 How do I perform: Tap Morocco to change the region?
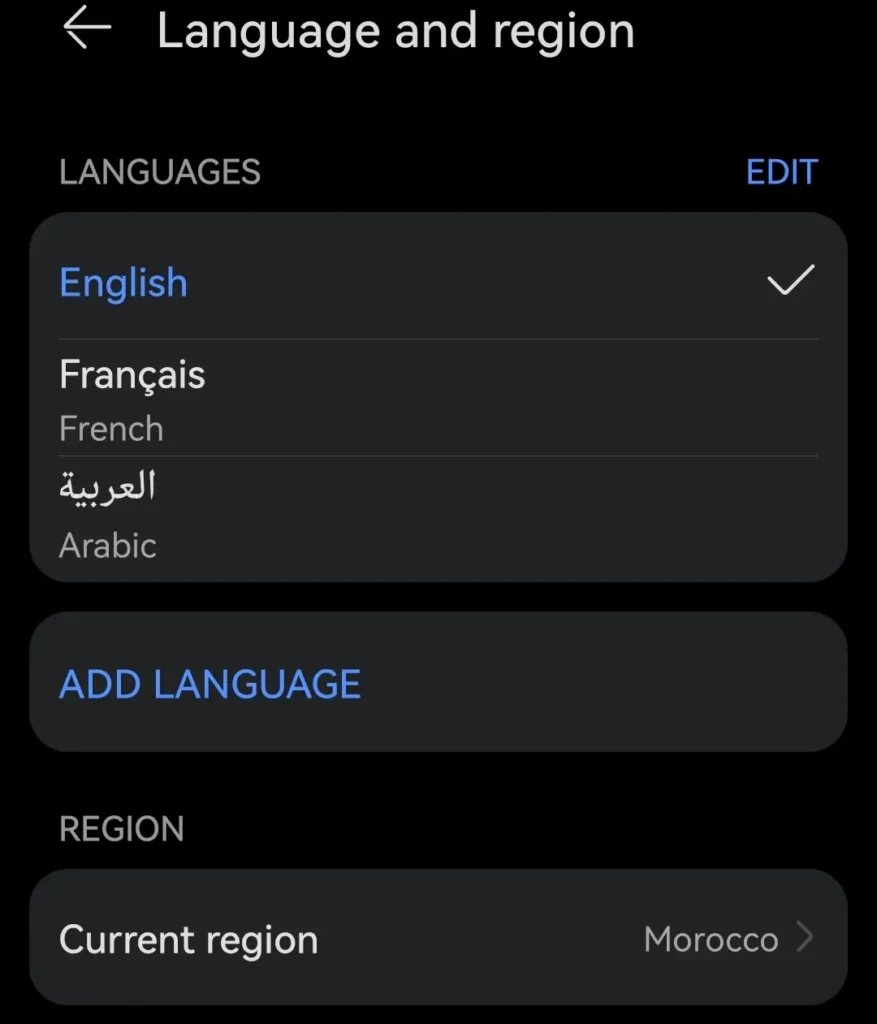coord(710,939)
